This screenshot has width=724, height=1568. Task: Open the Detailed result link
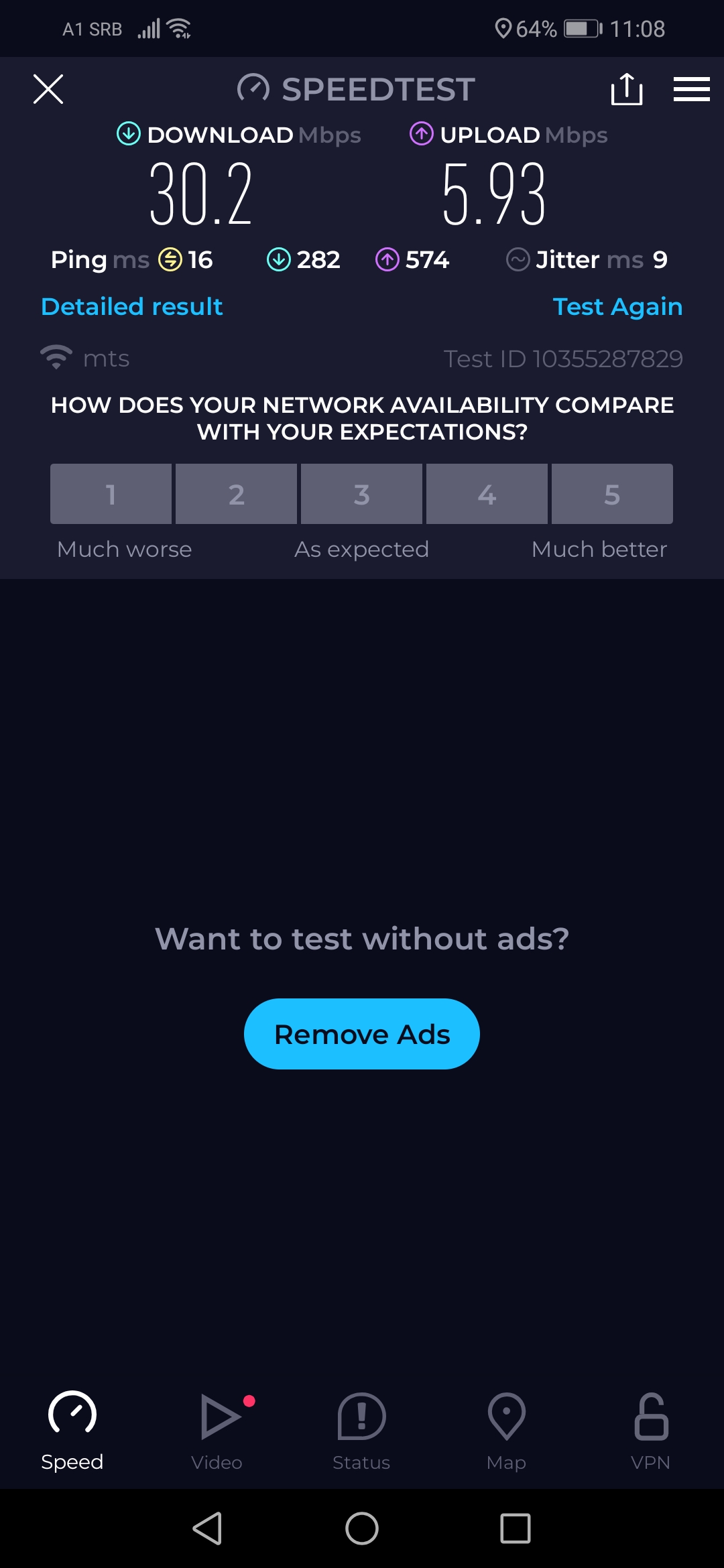tap(131, 306)
